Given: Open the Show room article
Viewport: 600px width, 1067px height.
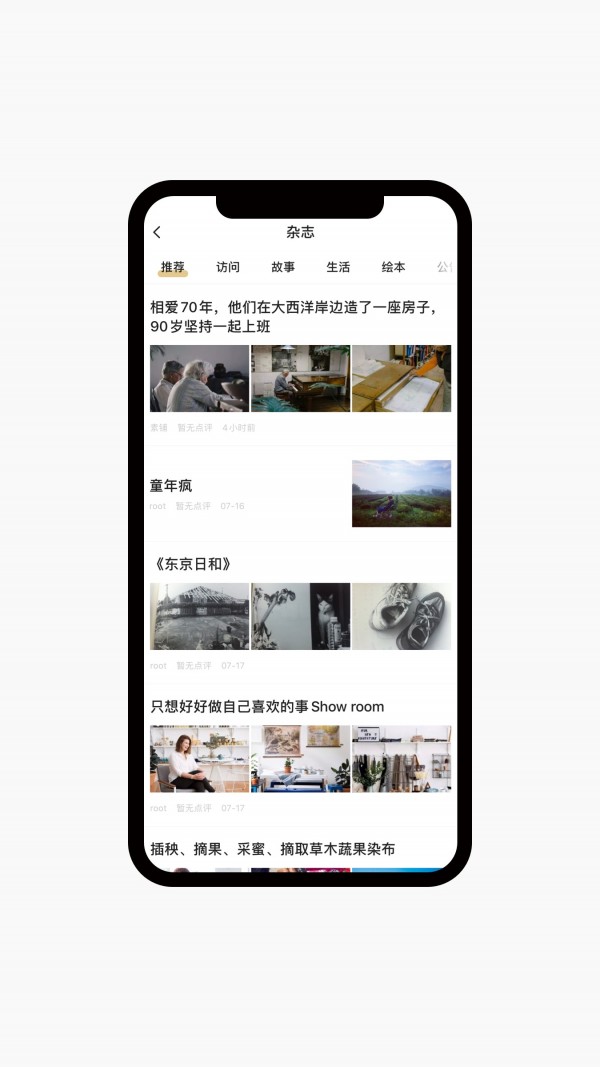Looking at the screenshot, I should tap(267, 706).
